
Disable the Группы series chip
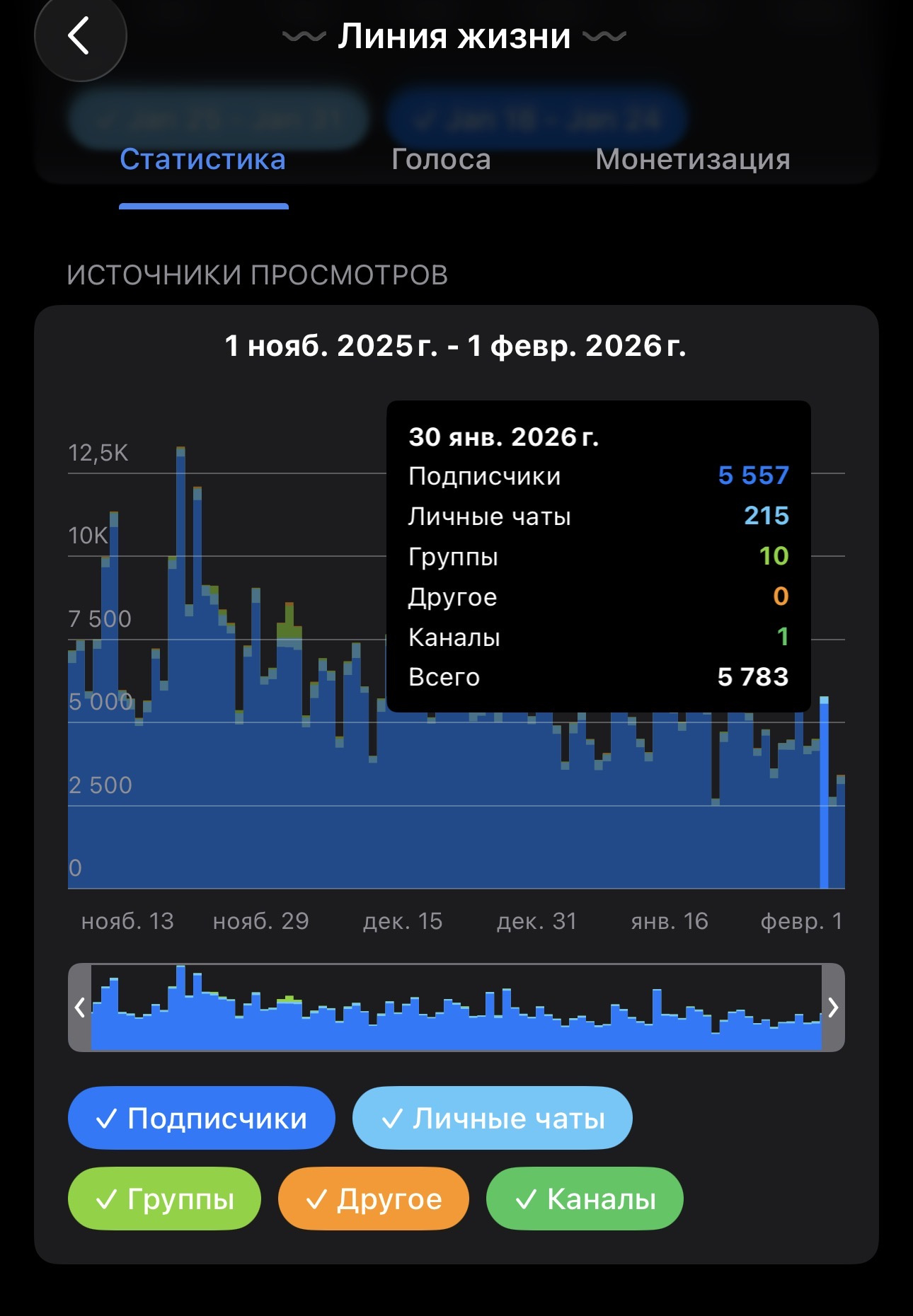[x=164, y=1199]
